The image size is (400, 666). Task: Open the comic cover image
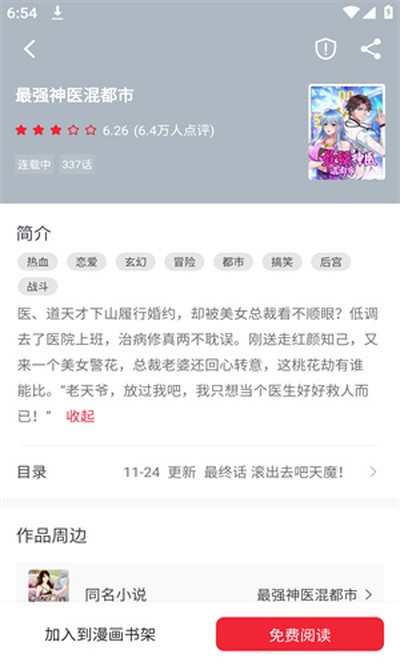pos(347,132)
